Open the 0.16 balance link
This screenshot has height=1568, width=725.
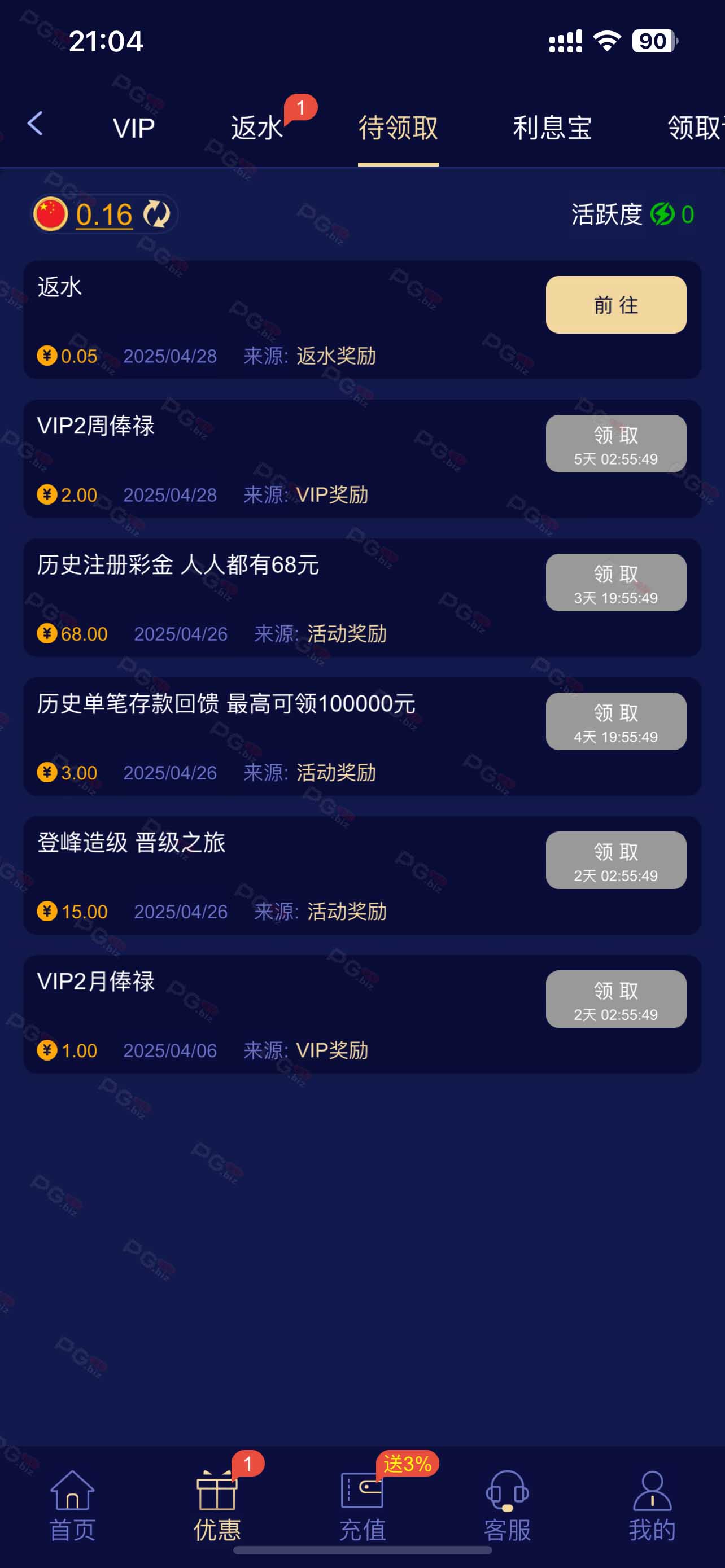coord(104,214)
